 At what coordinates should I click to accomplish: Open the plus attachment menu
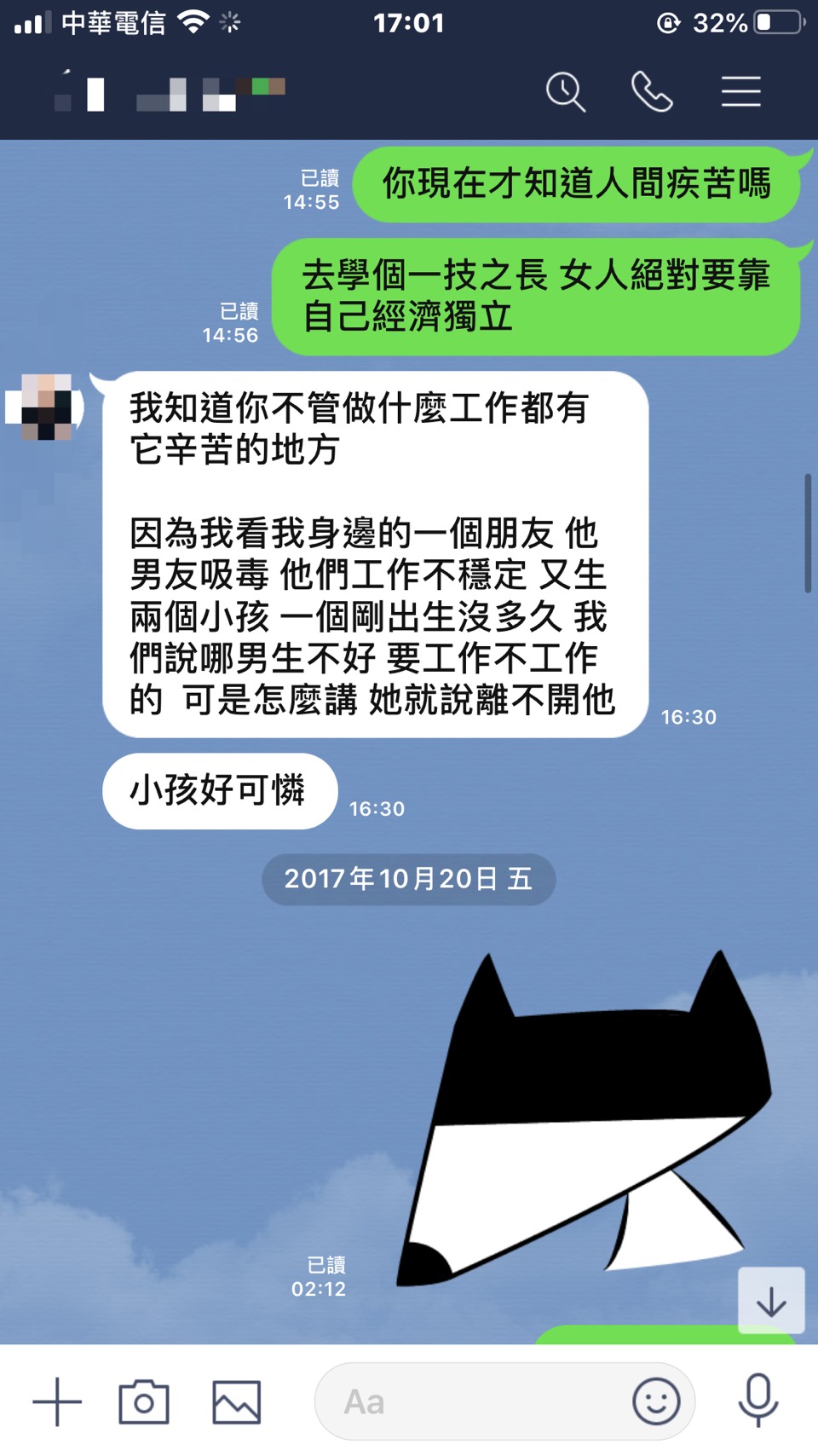pyautogui.click(x=57, y=1401)
